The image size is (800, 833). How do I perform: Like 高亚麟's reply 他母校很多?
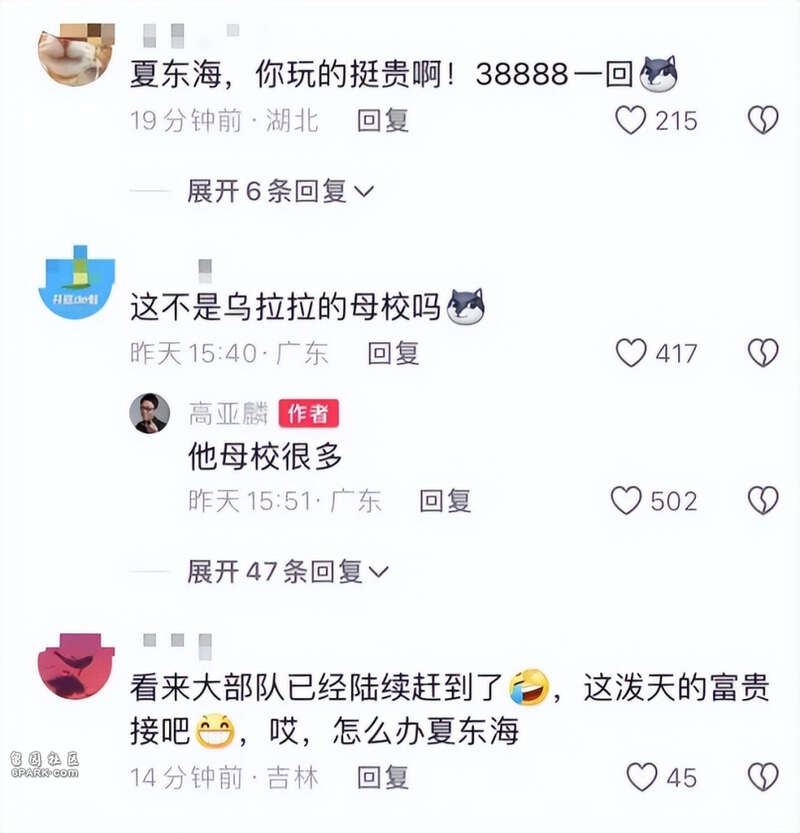pyautogui.click(x=627, y=500)
